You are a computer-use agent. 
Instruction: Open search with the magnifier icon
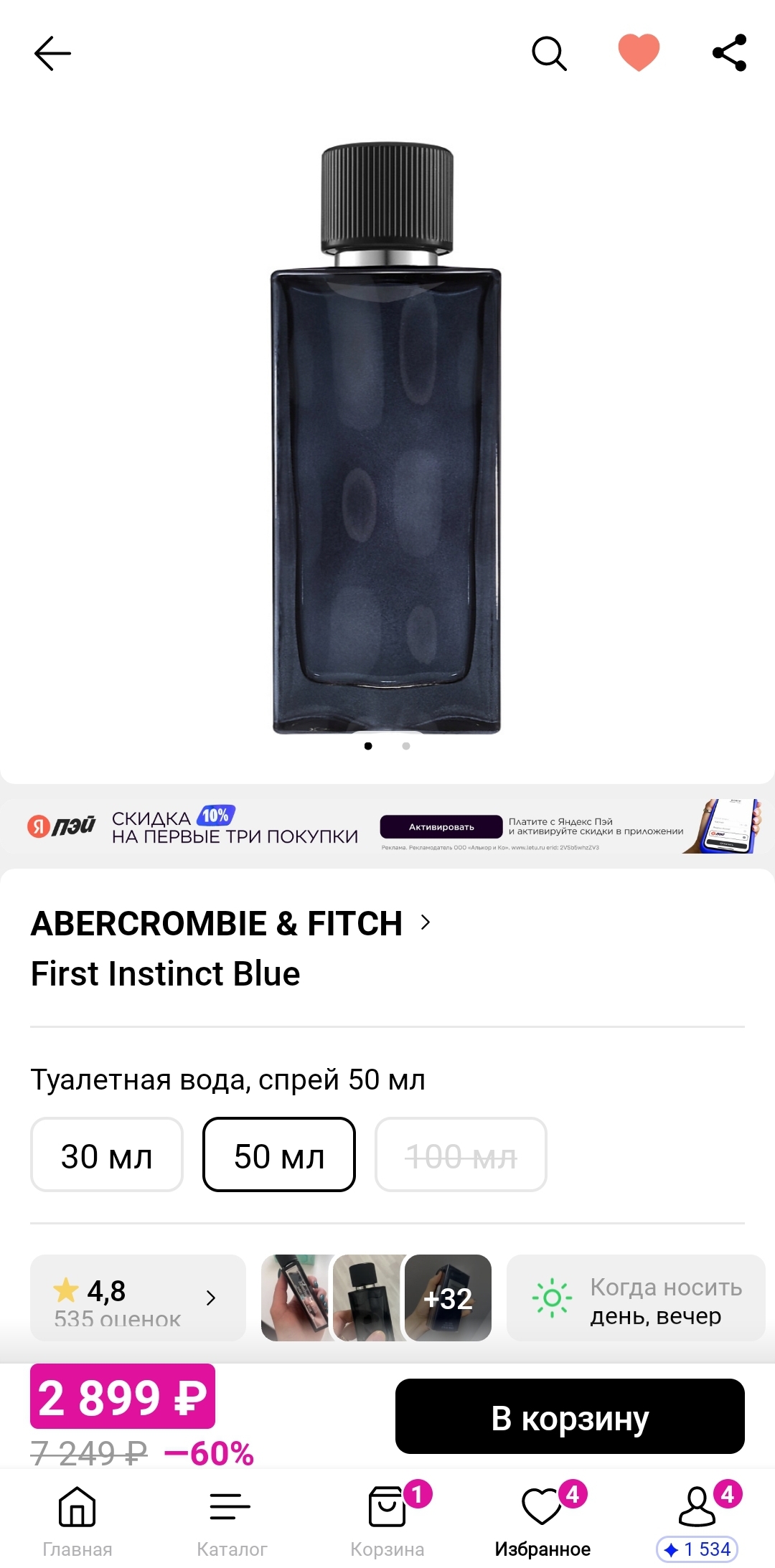point(549,54)
